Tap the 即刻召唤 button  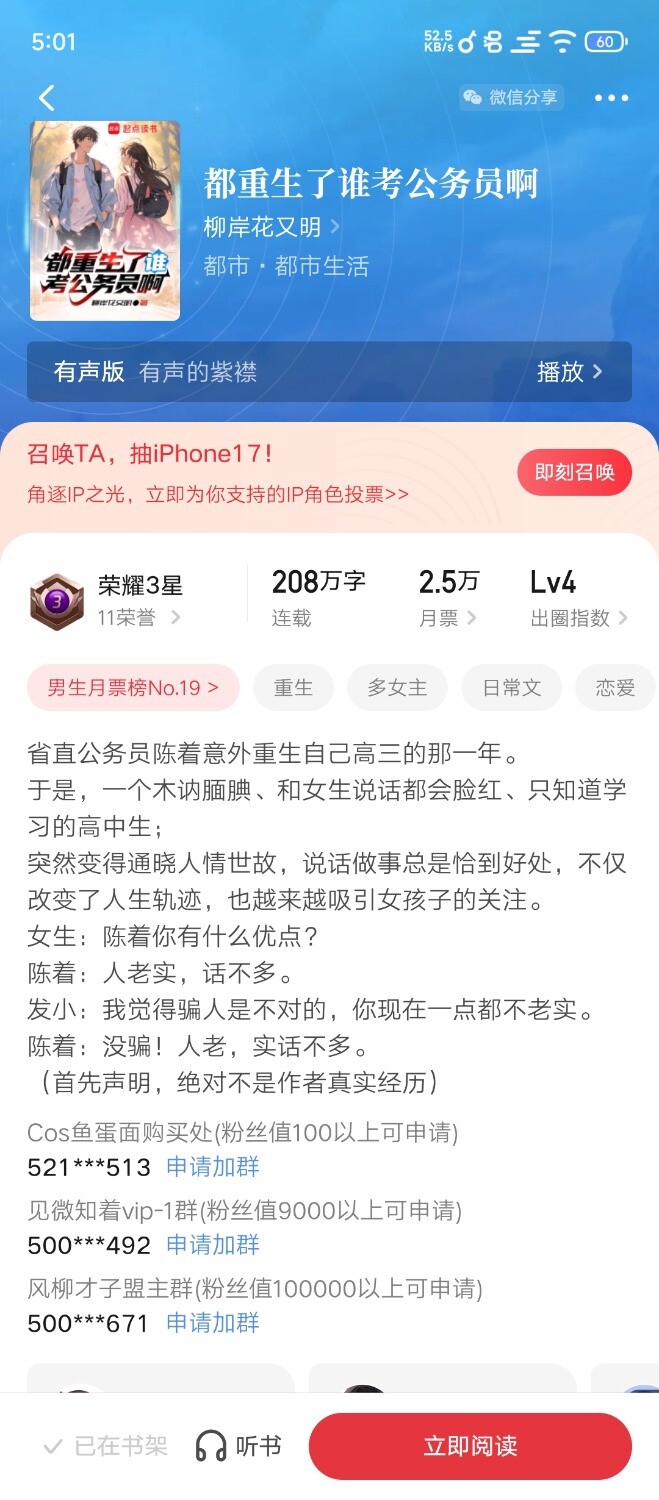(x=574, y=472)
